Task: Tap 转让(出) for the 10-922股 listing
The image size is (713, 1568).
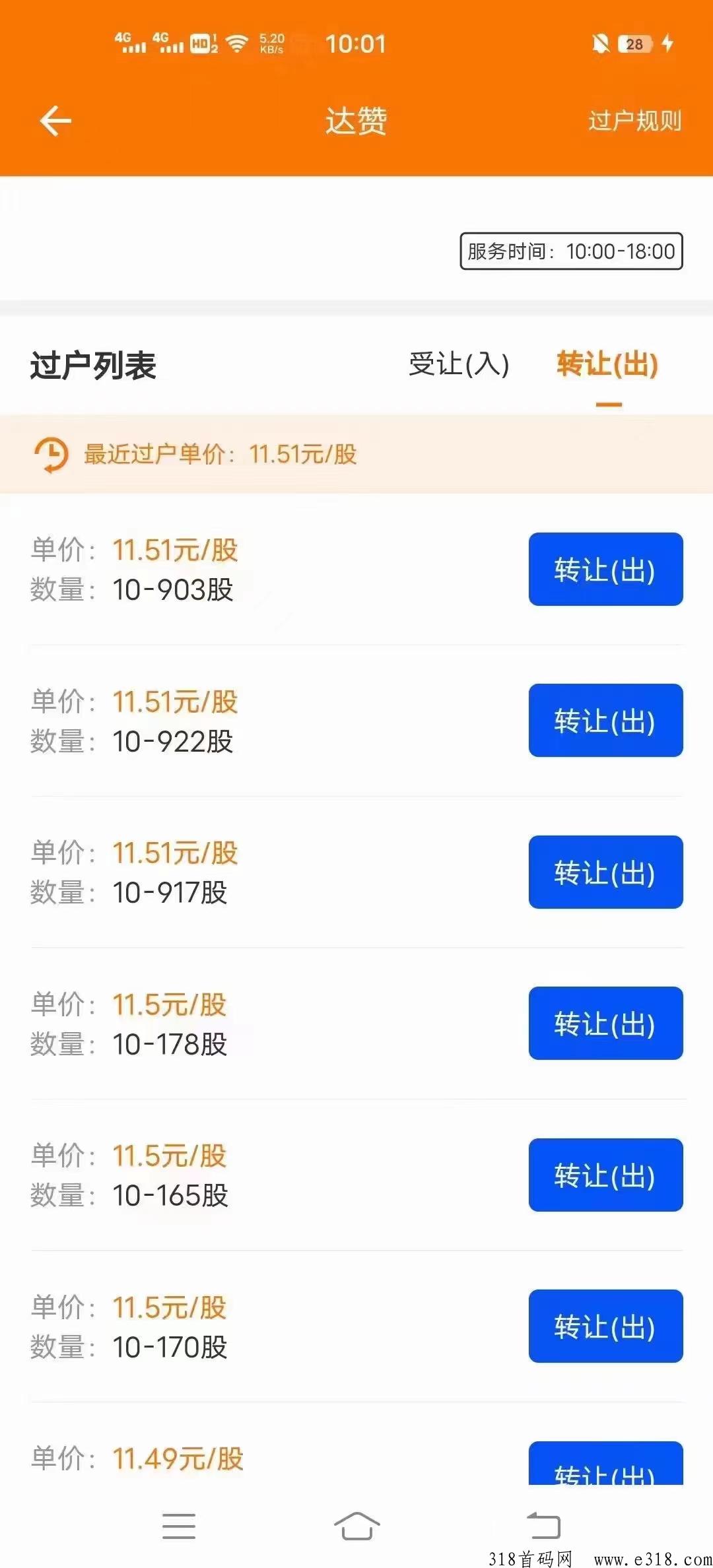Action: (605, 720)
